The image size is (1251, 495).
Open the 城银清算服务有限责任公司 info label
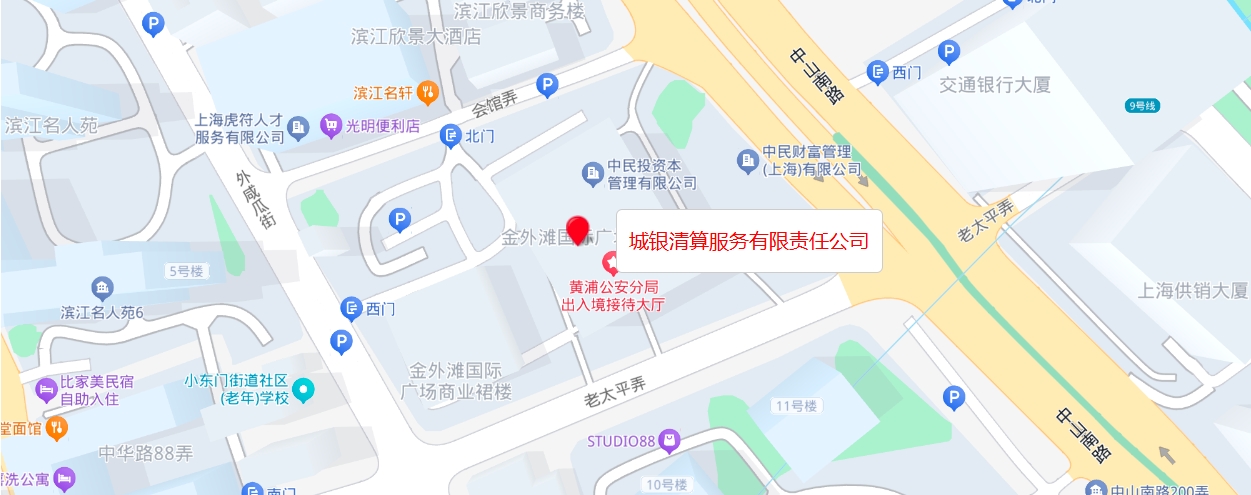pos(748,241)
